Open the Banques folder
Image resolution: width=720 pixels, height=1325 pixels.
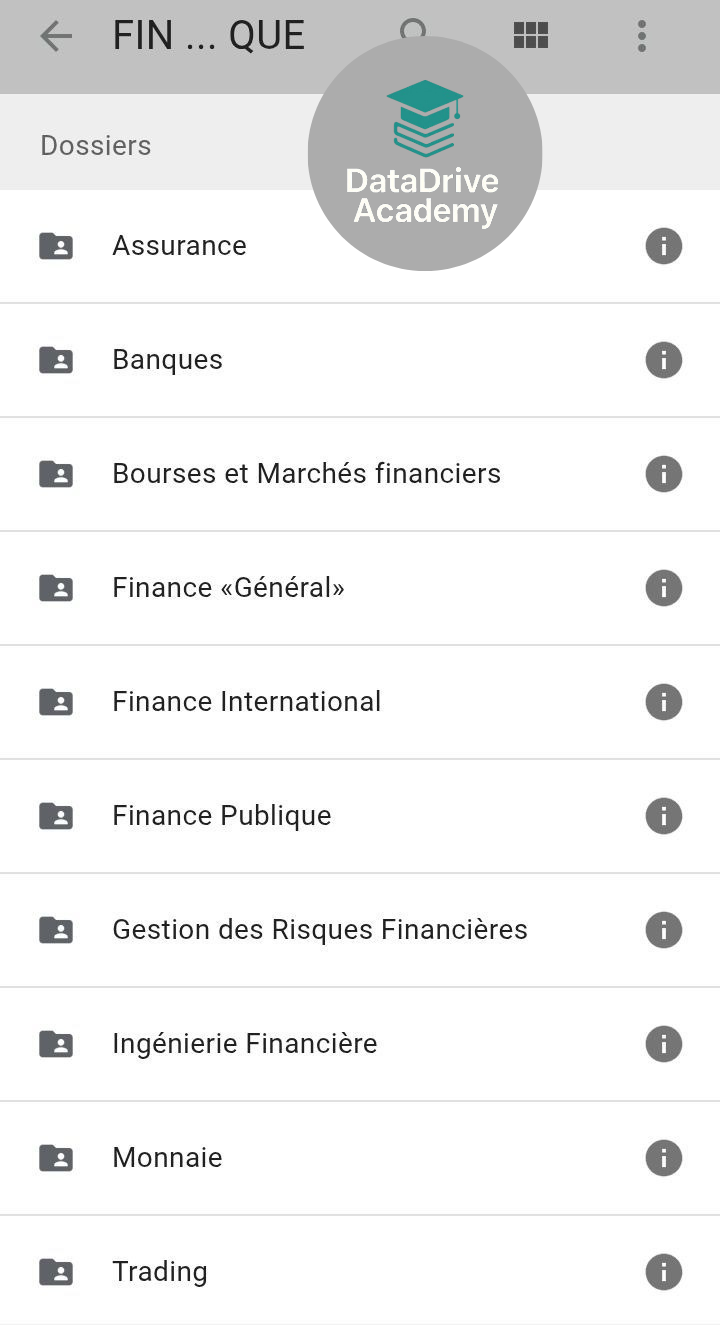point(168,360)
